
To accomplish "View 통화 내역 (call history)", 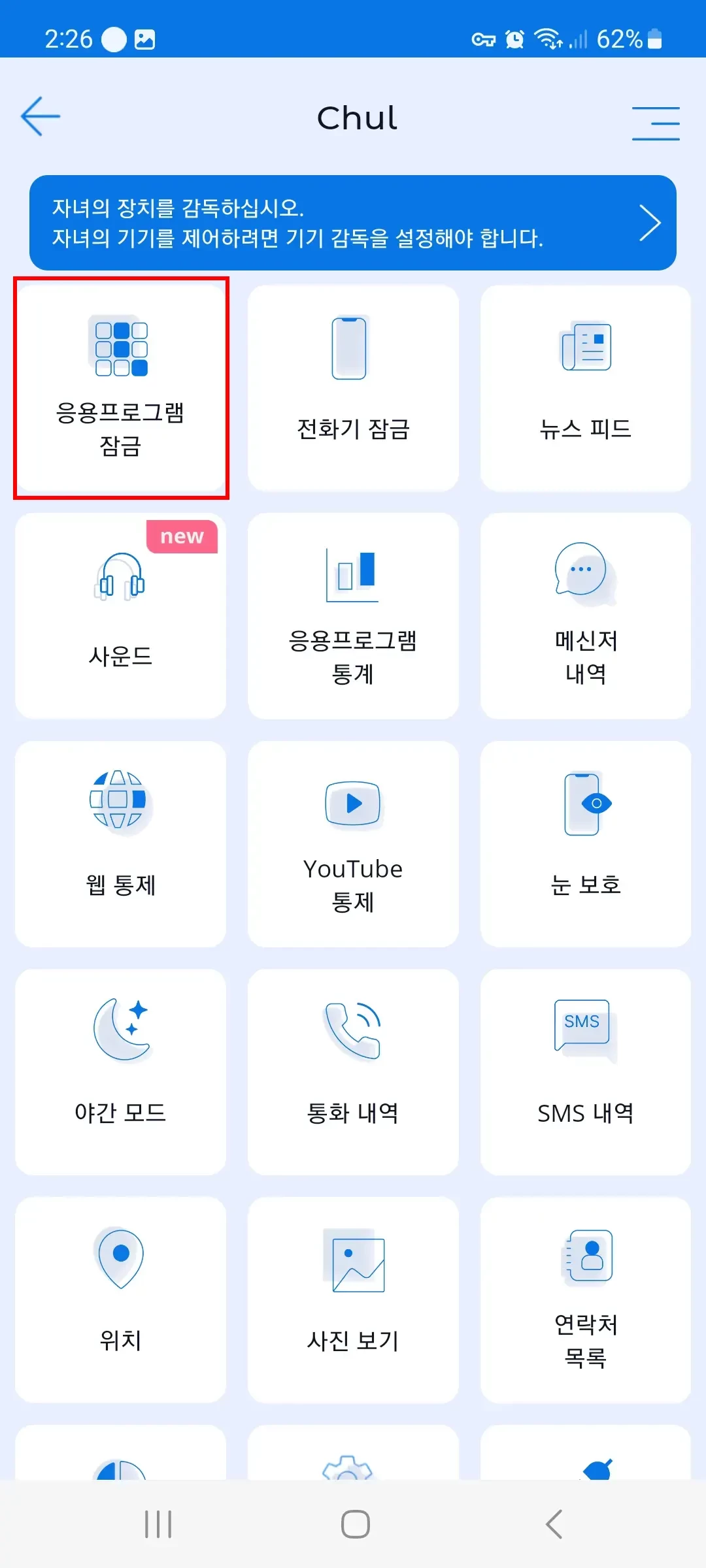I will tap(353, 1071).
